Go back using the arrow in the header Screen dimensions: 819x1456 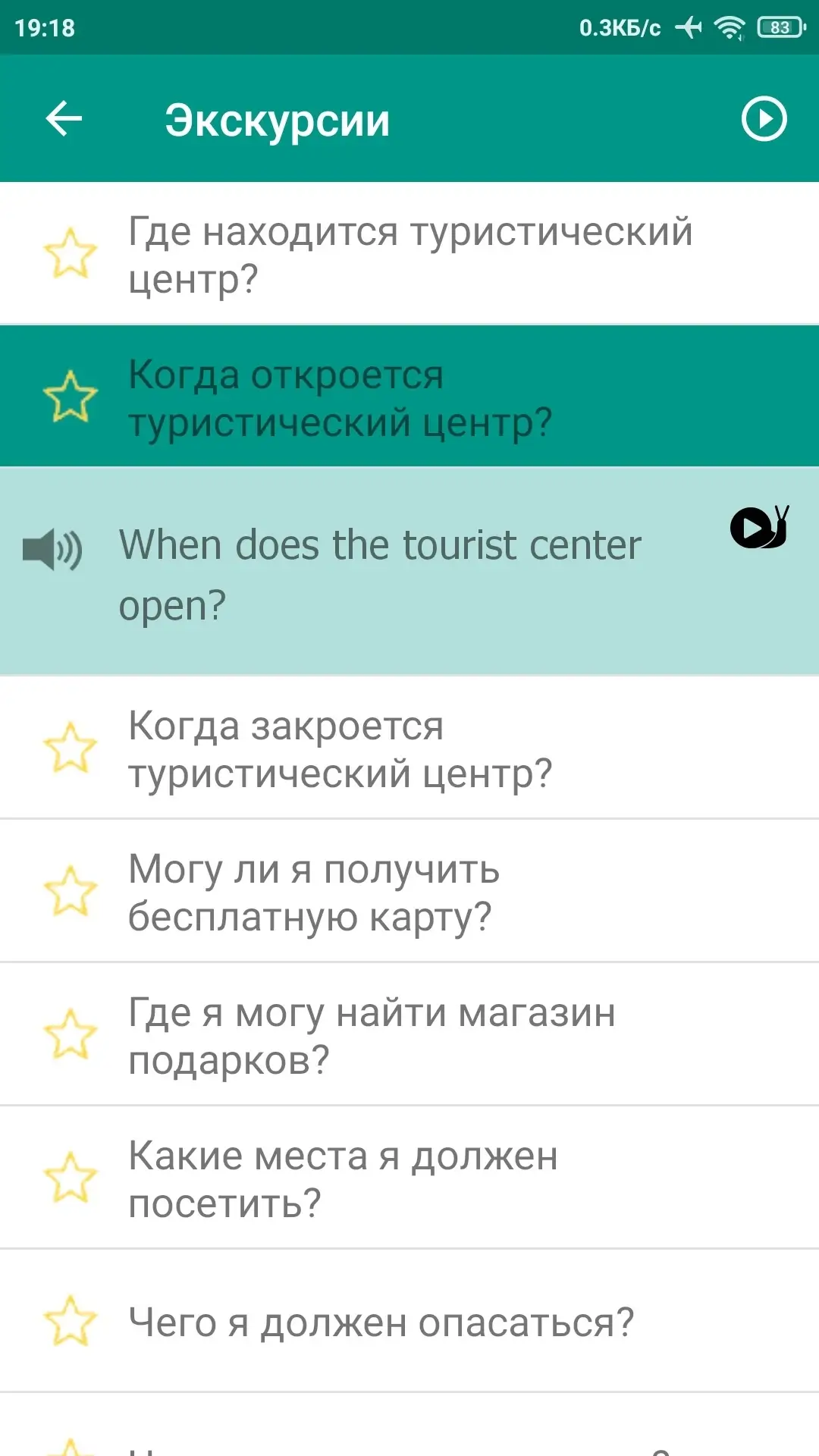(x=64, y=119)
